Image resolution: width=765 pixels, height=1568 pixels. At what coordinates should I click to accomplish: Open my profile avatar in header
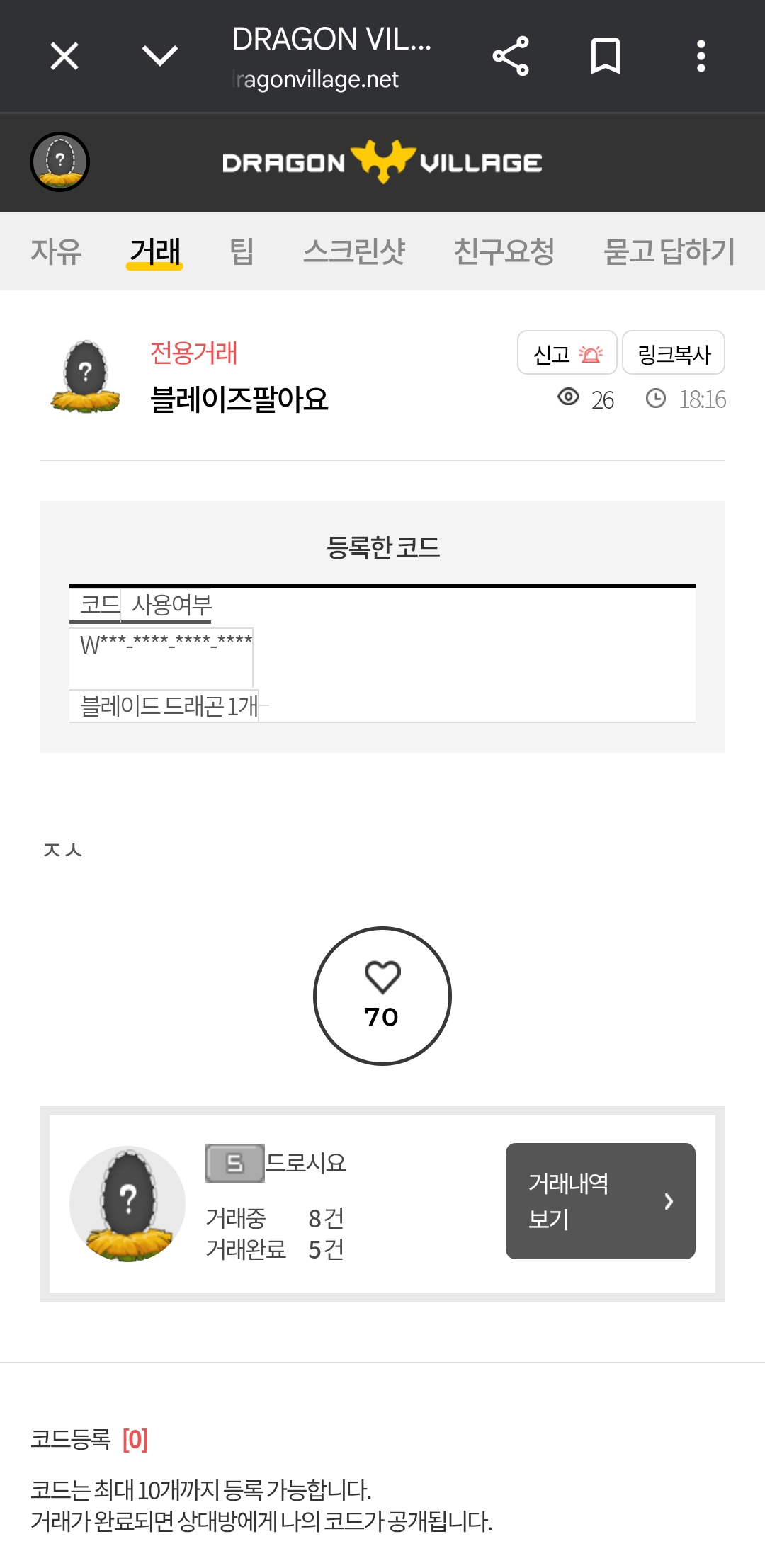(x=59, y=162)
